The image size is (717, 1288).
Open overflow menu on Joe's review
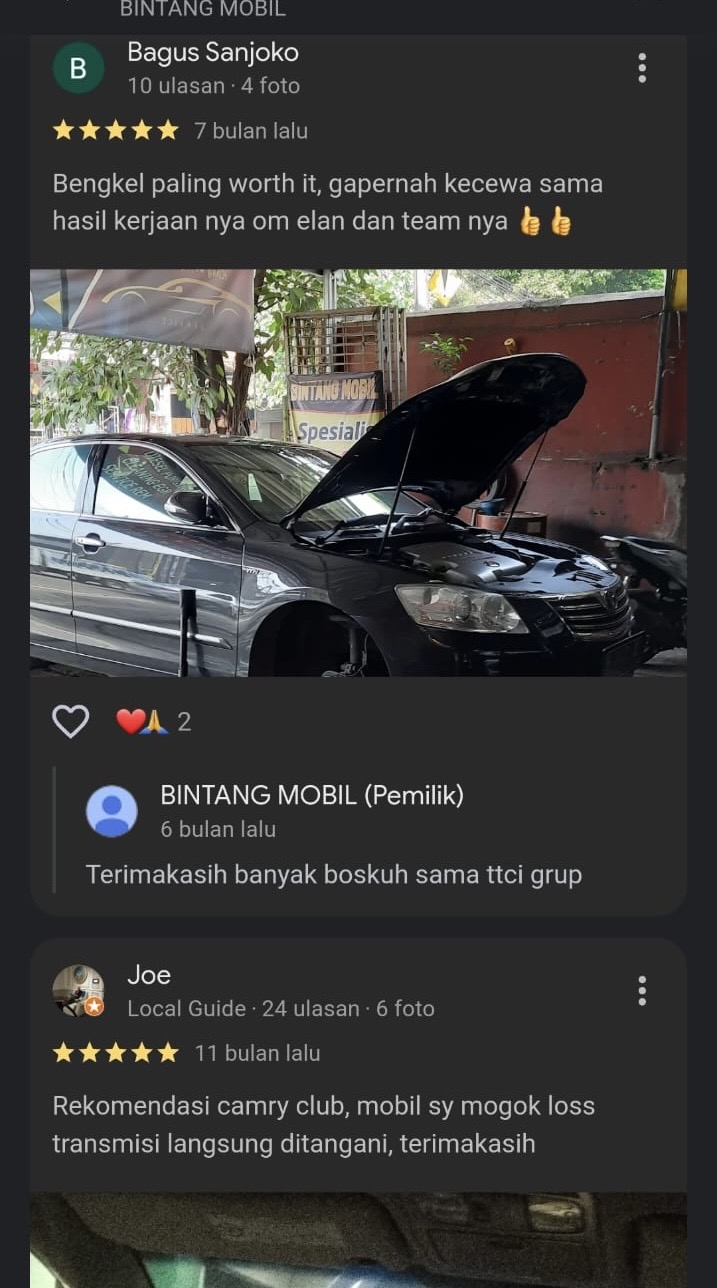(x=642, y=991)
